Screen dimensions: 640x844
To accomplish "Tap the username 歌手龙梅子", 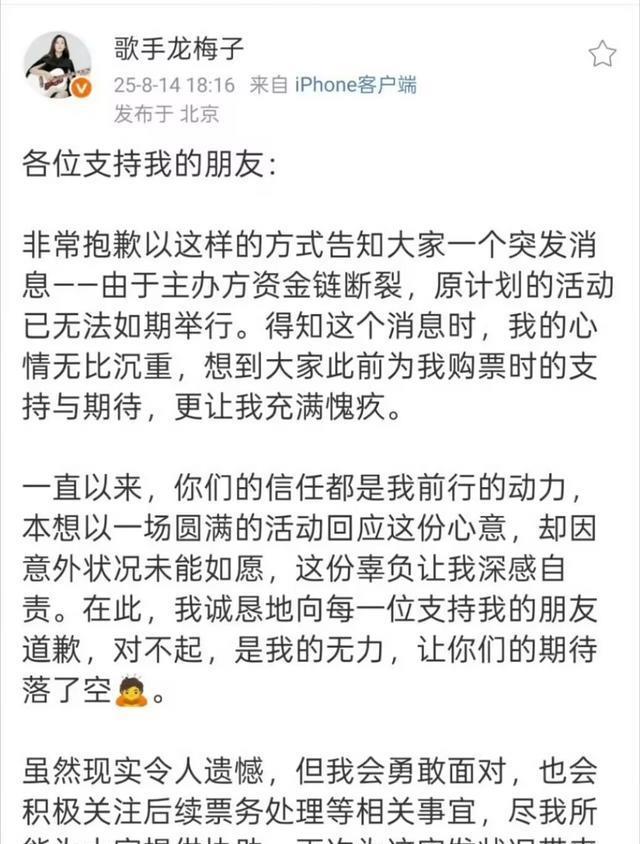I will pyautogui.click(x=180, y=49).
